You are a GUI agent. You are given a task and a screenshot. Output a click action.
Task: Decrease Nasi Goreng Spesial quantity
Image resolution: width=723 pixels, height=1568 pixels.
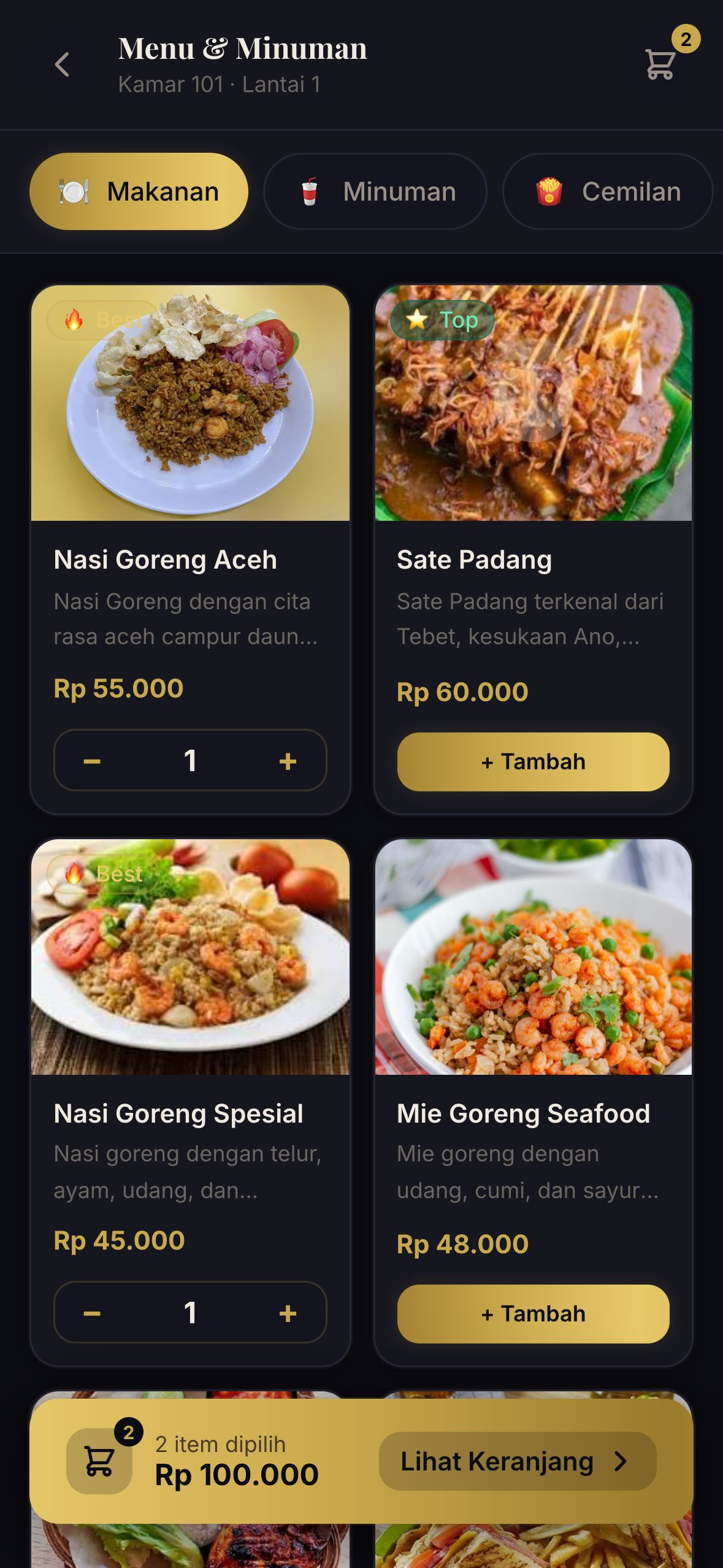coord(92,1313)
